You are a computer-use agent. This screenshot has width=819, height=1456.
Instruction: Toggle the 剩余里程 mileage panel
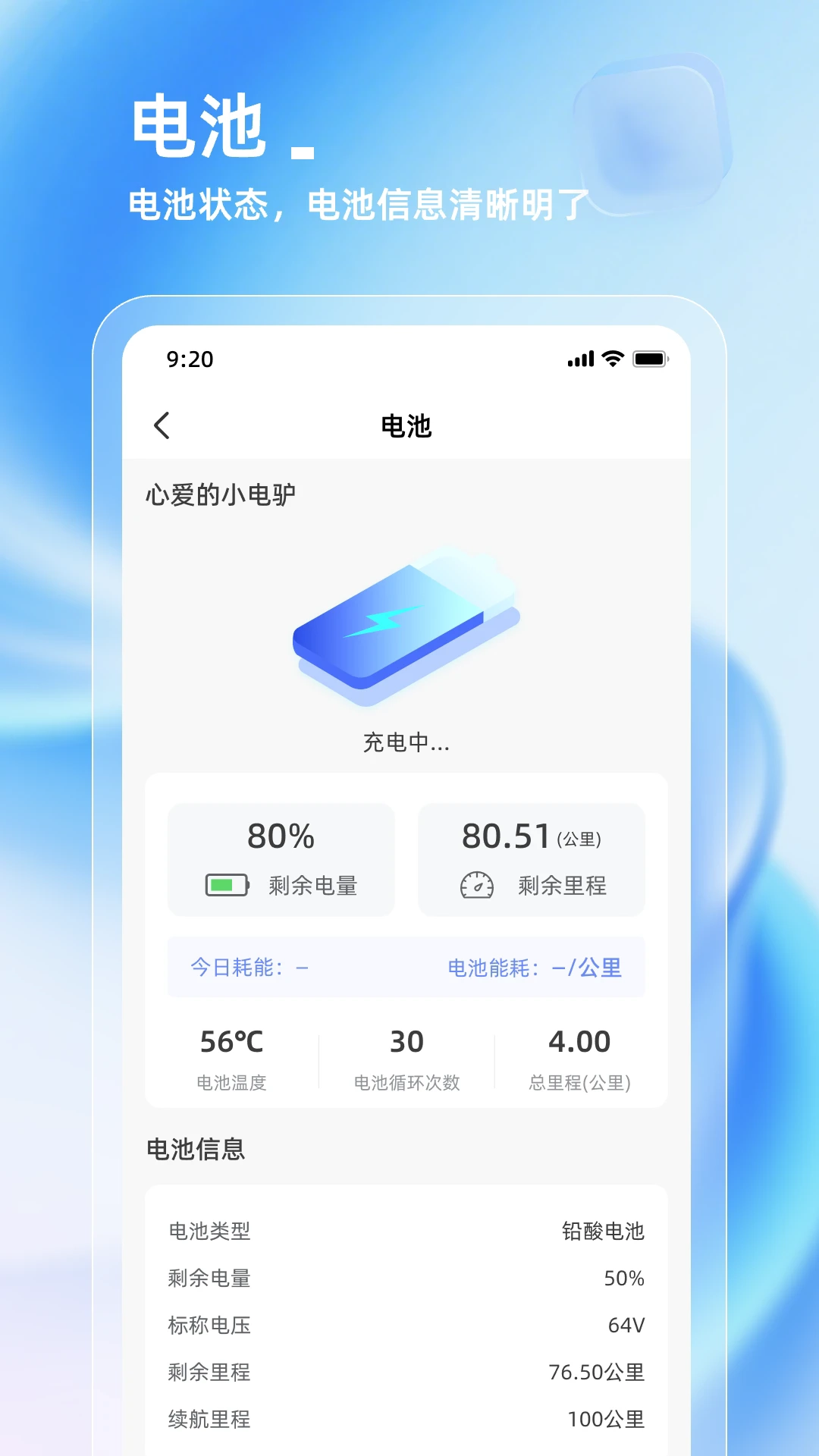[531, 860]
